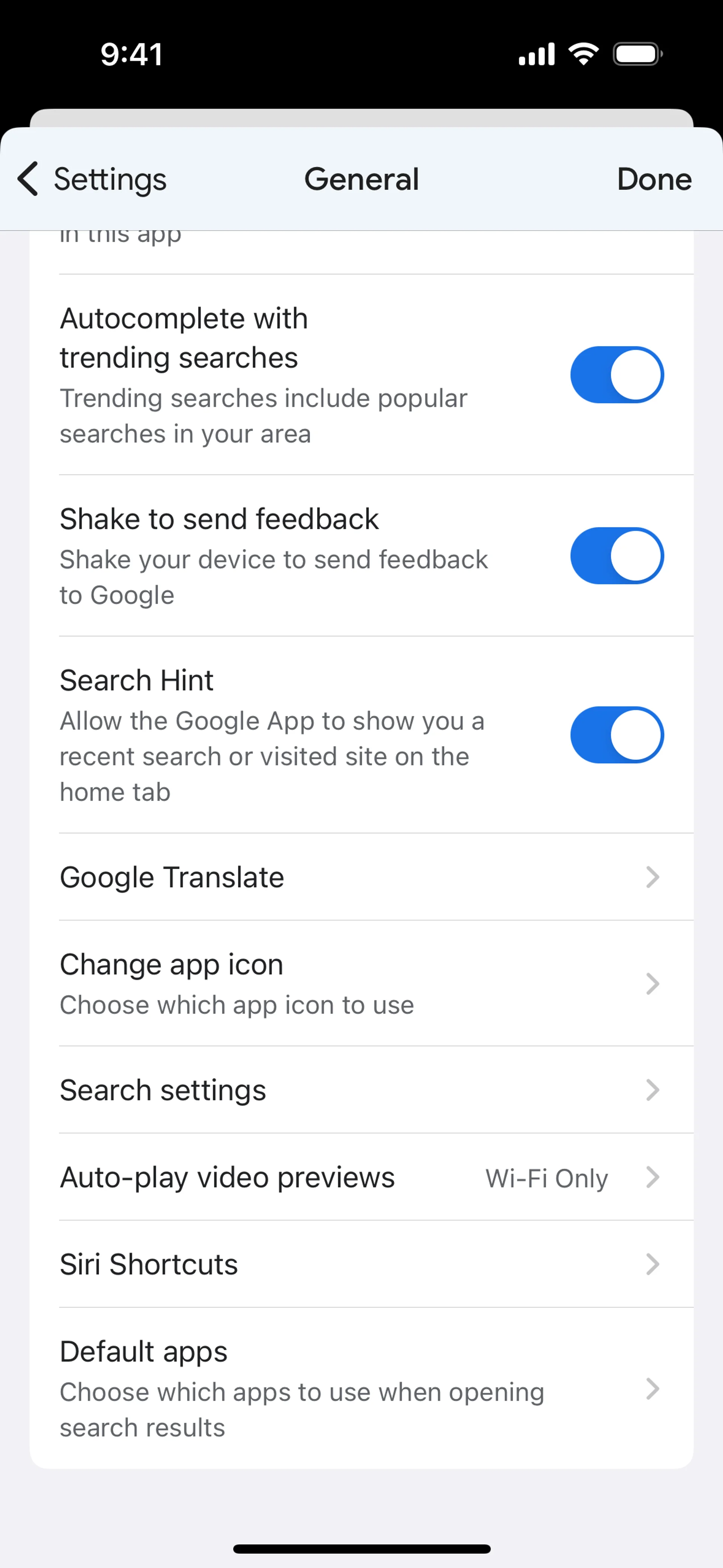
Task: Tap Done to close settings
Action: 654,180
